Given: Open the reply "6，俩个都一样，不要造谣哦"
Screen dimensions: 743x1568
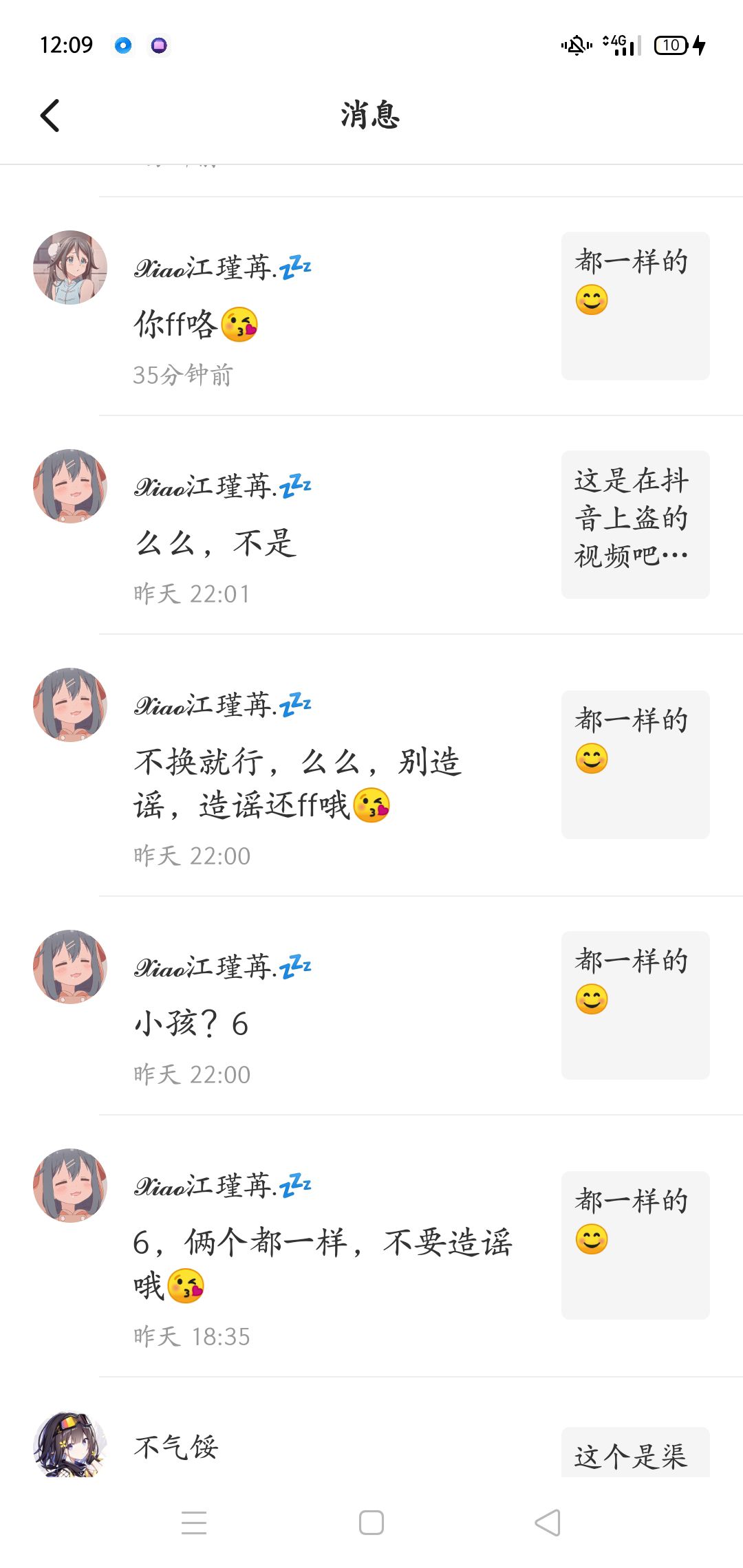Looking at the screenshot, I should pos(322,1263).
